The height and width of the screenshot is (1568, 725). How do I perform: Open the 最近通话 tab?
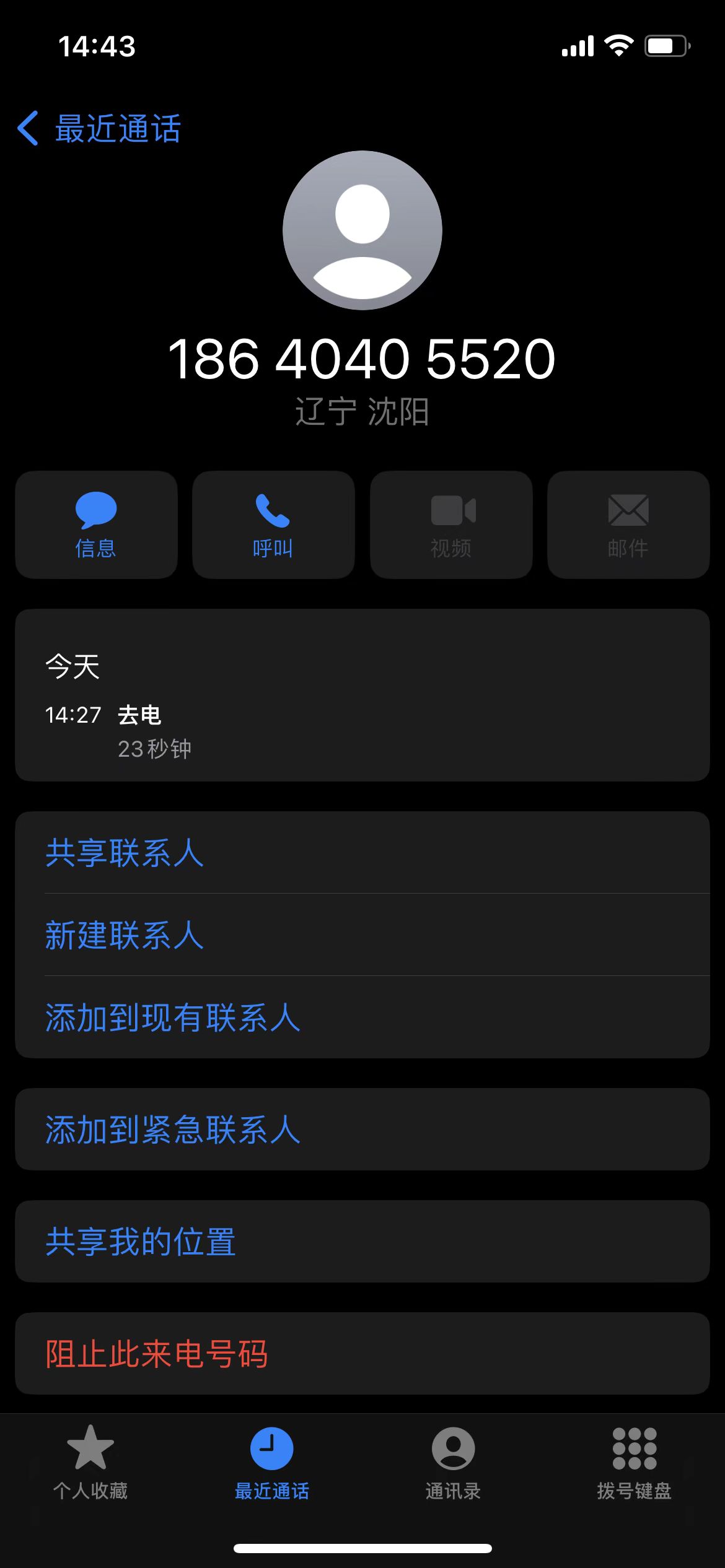271,1463
